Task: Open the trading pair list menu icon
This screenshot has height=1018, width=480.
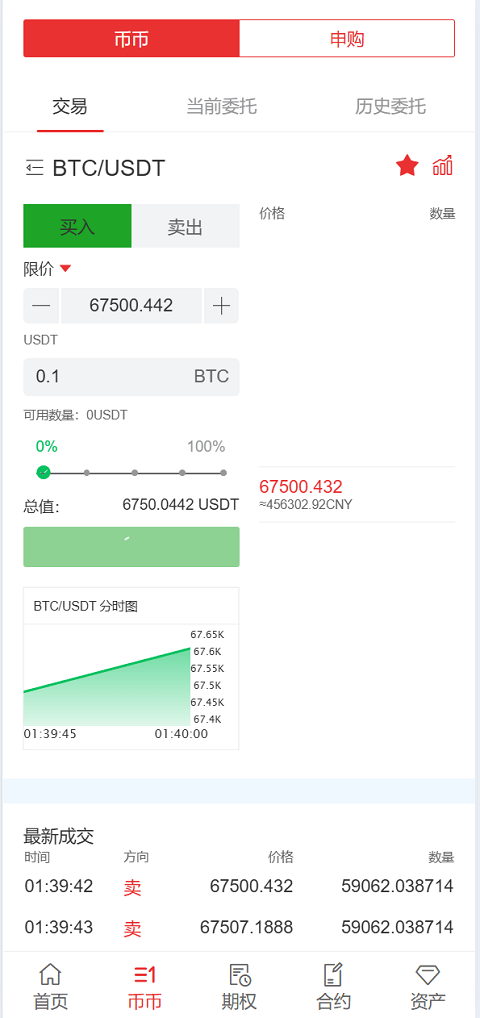Action: pyautogui.click(x=34, y=168)
